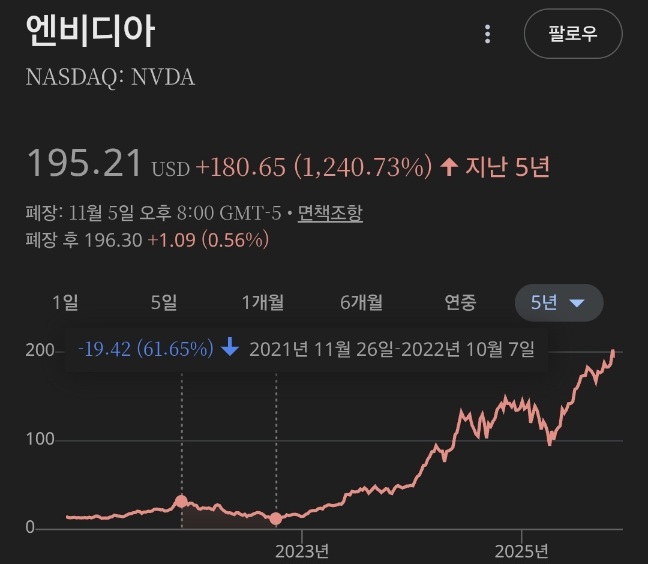The width and height of the screenshot is (648, 564).
Task: View the 연중 year-to-date chart
Action: coord(460,302)
